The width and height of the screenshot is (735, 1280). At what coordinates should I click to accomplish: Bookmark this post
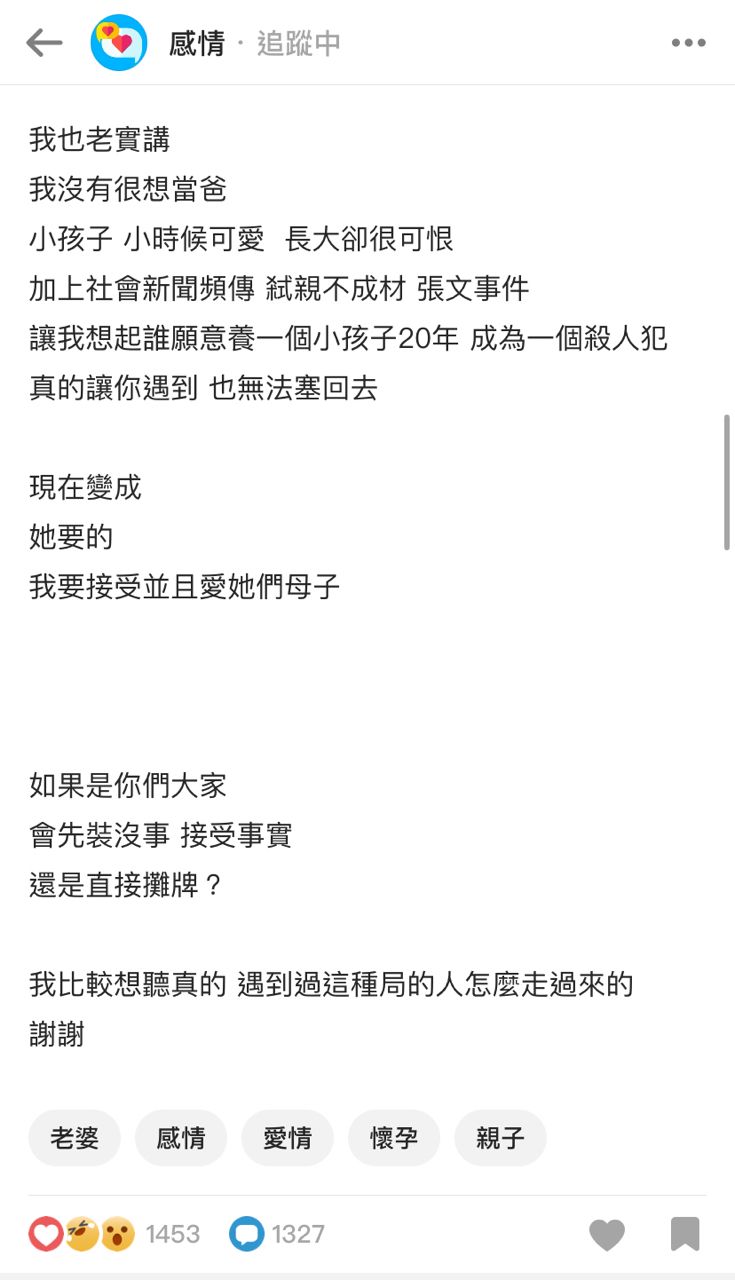coord(685,1235)
